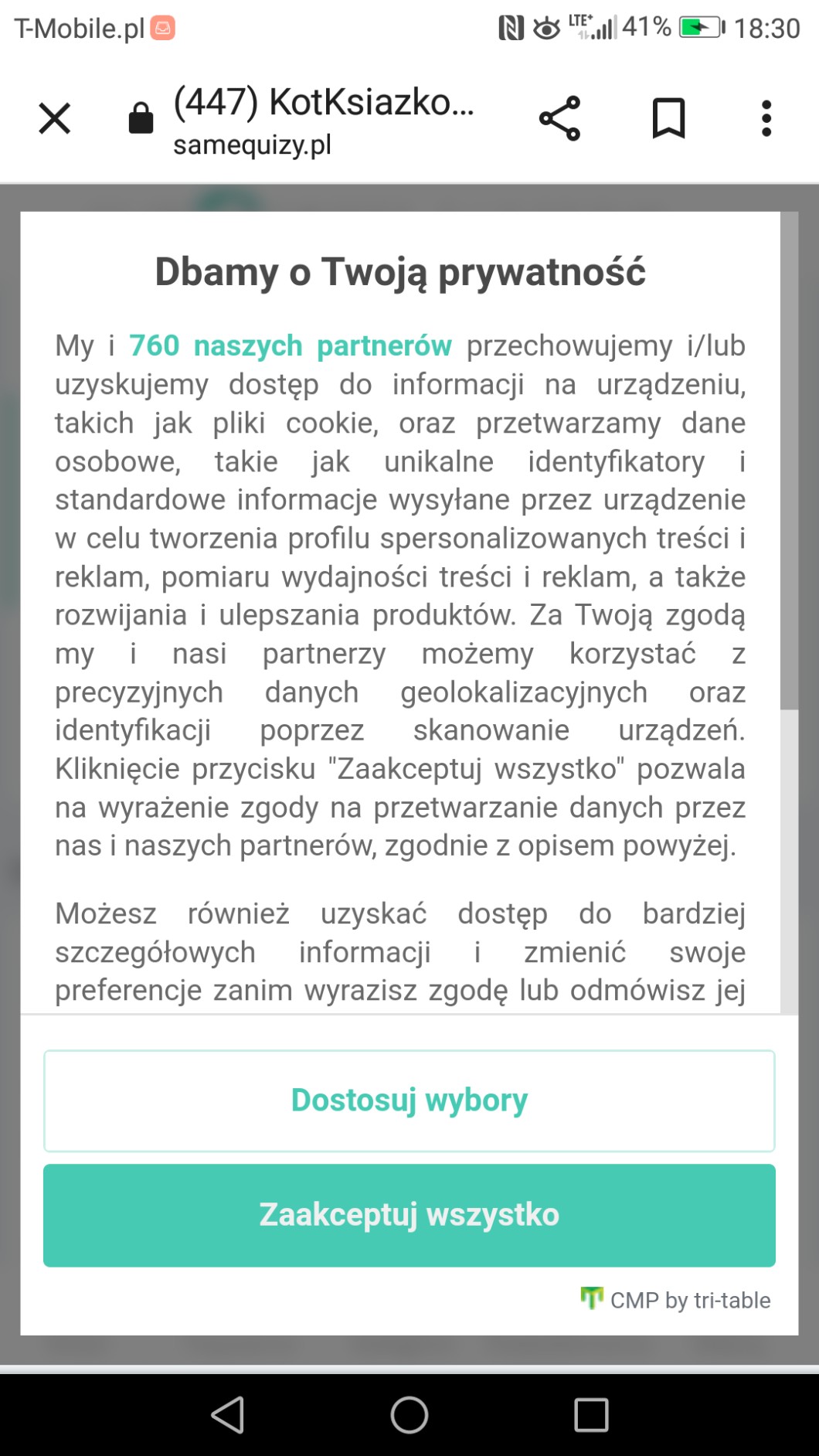Open recent apps view

pyautogui.click(x=591, y=1415)
